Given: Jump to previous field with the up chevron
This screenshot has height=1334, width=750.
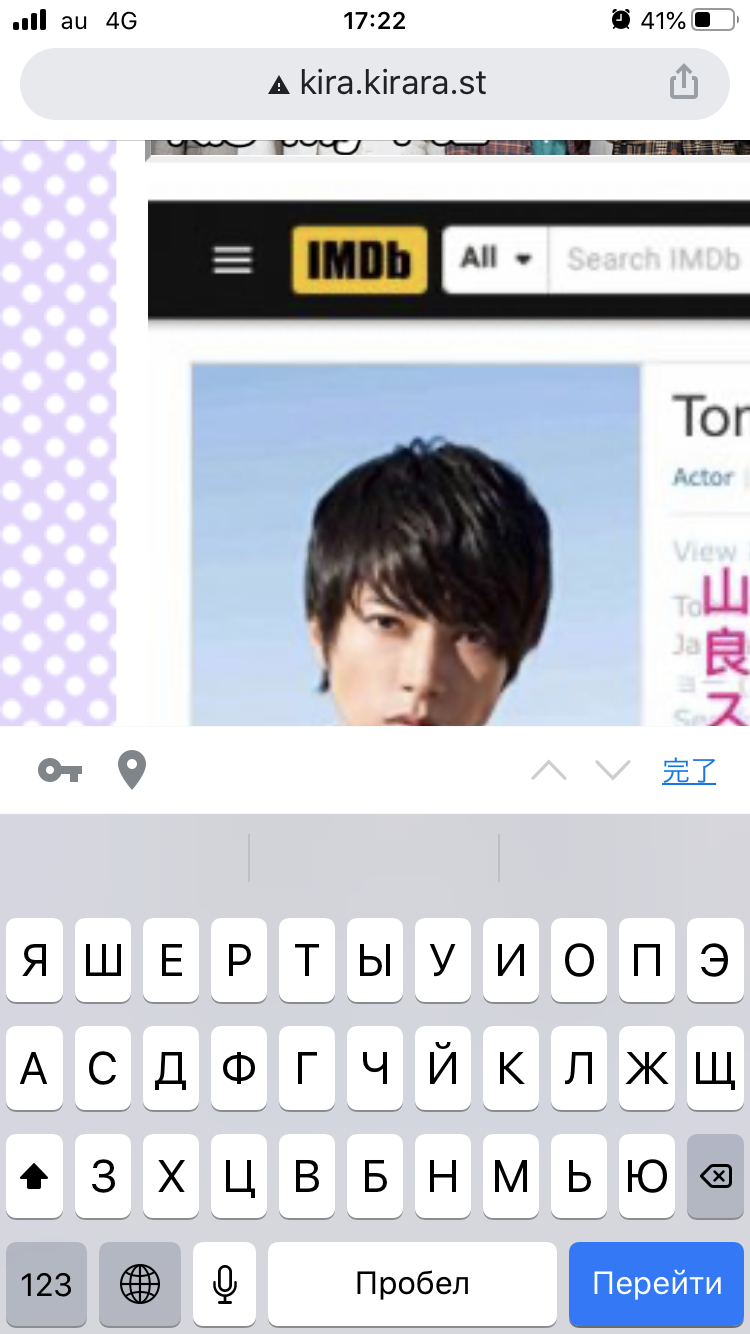Looking at the screenshot, I should (x=548, y=771).
